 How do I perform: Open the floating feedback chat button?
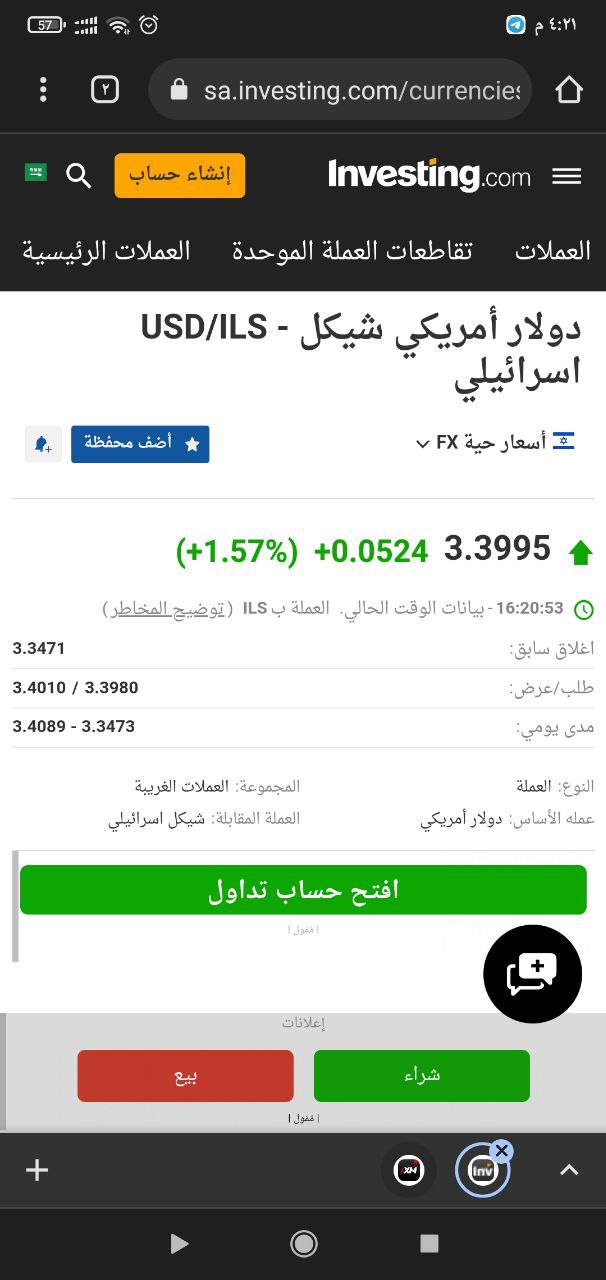pyautogui.click(x=532, y=973)
